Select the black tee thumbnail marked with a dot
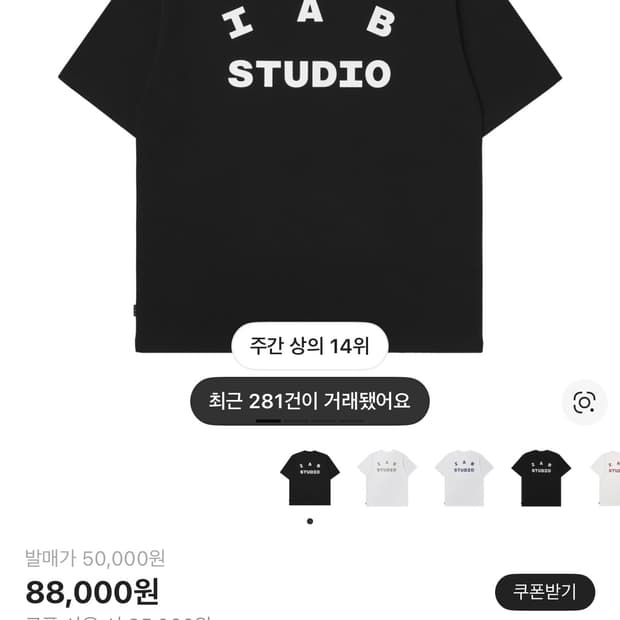Viewport: 620px width, 620px height. tap(309, 477)
